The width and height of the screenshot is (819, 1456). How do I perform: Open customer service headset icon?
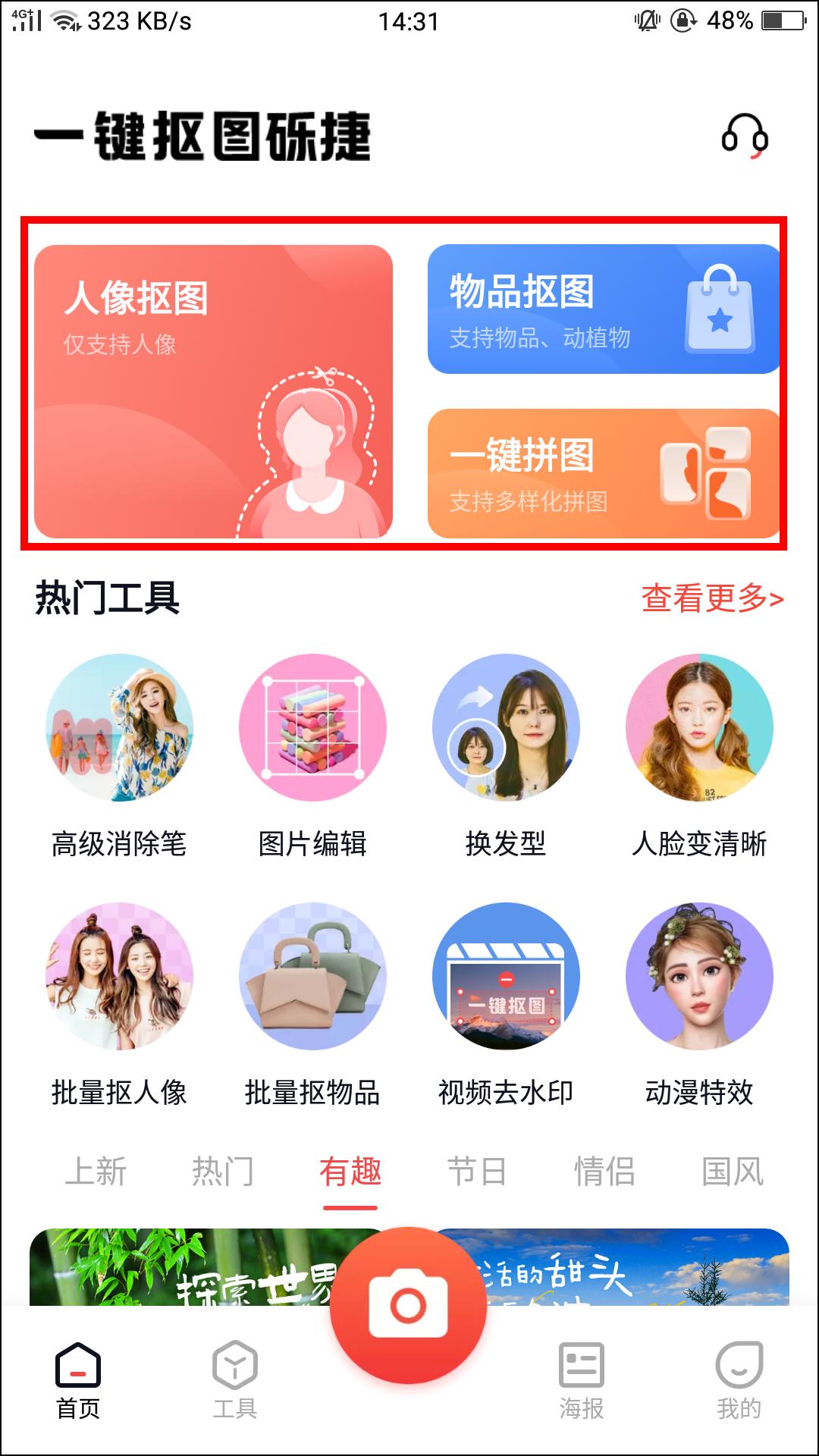tap(745, 136)
